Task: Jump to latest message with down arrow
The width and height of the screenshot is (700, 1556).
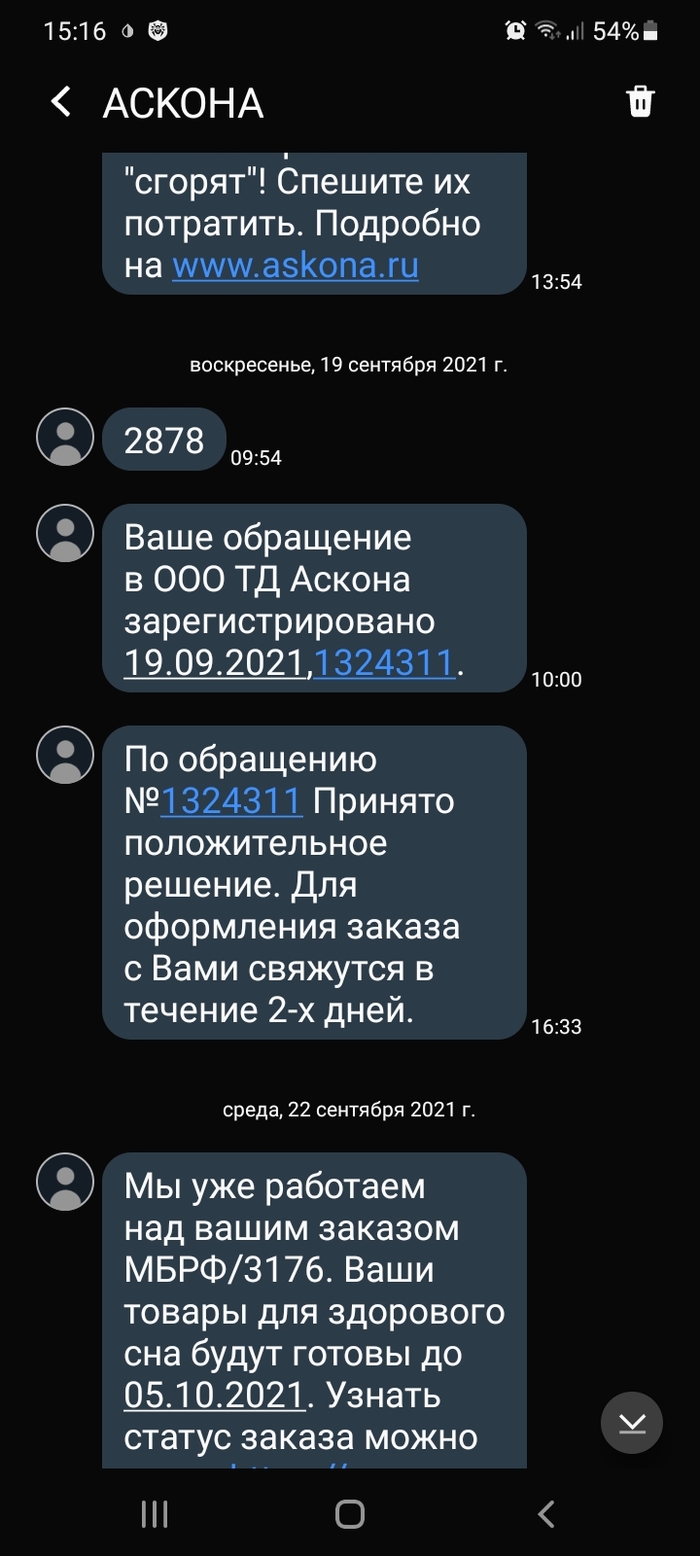Action: pyautogui.click(x=631, y=1422)
